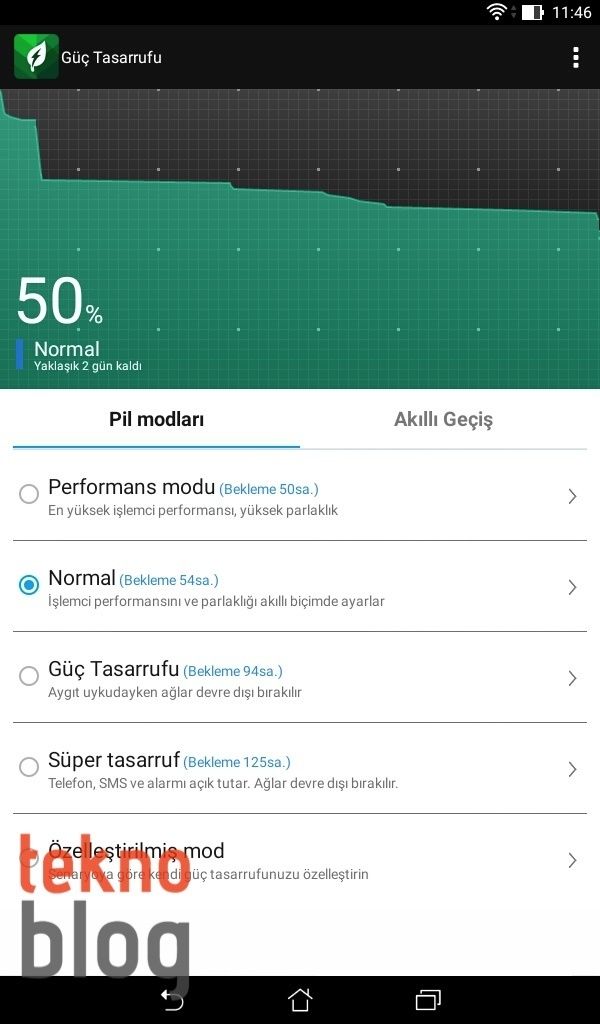This screenshot has height=1024, width=600.
Task: Select Güç Tasarrufu radio button
Action: (29, 676)
